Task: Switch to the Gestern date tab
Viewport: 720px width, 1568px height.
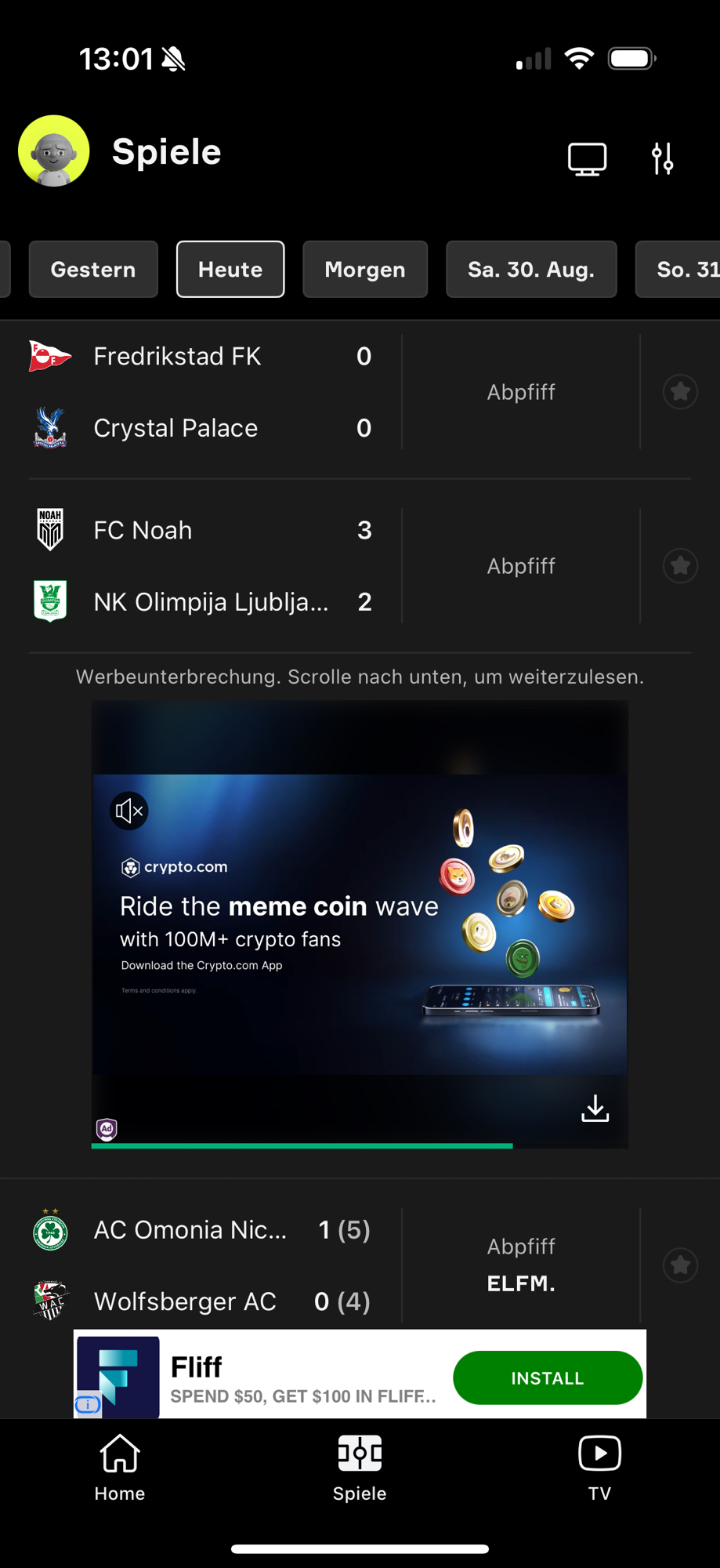Action: 93,270
